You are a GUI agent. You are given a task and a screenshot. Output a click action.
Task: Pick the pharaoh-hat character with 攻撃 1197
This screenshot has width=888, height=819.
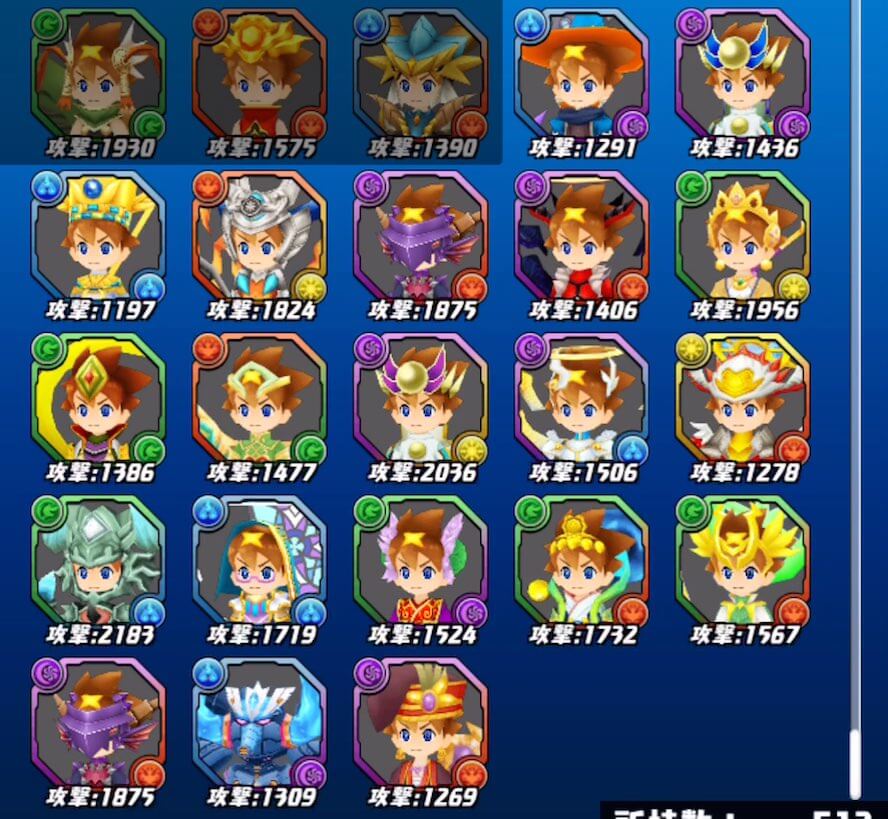[x=98, y=237]
